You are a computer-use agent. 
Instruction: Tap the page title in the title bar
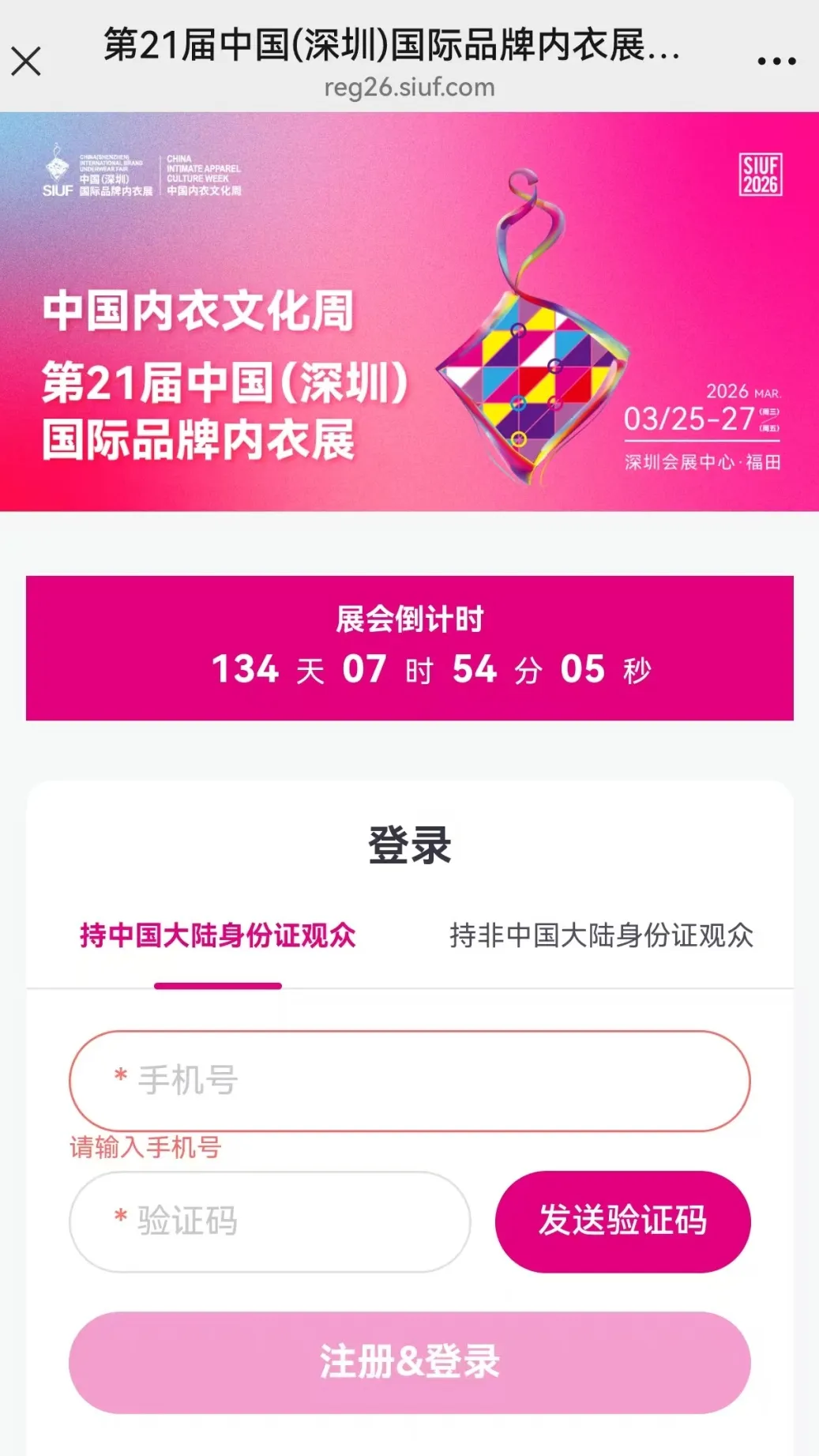point(390,49)
